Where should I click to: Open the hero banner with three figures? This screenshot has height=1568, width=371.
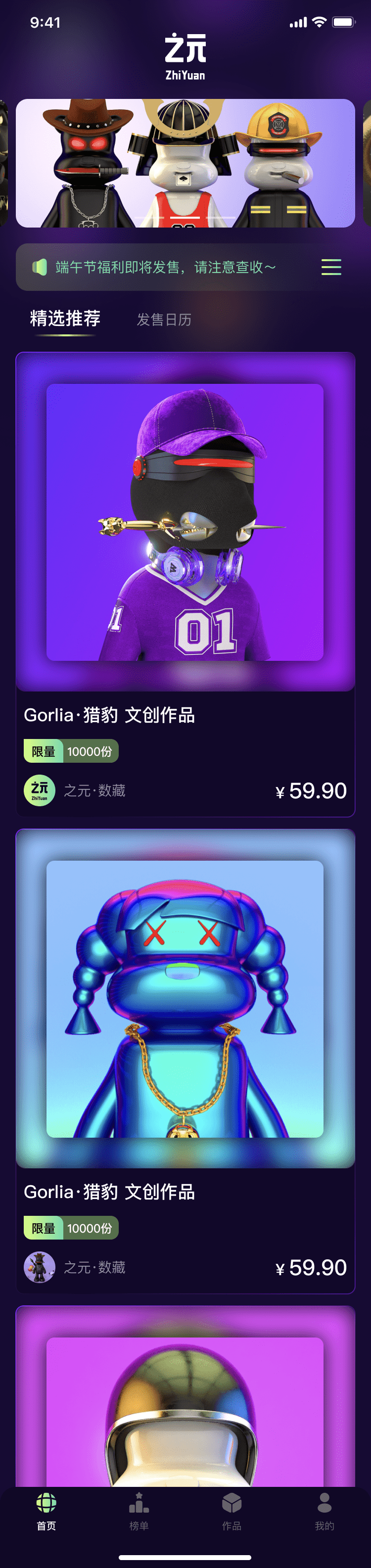click(x=185, y=163)
